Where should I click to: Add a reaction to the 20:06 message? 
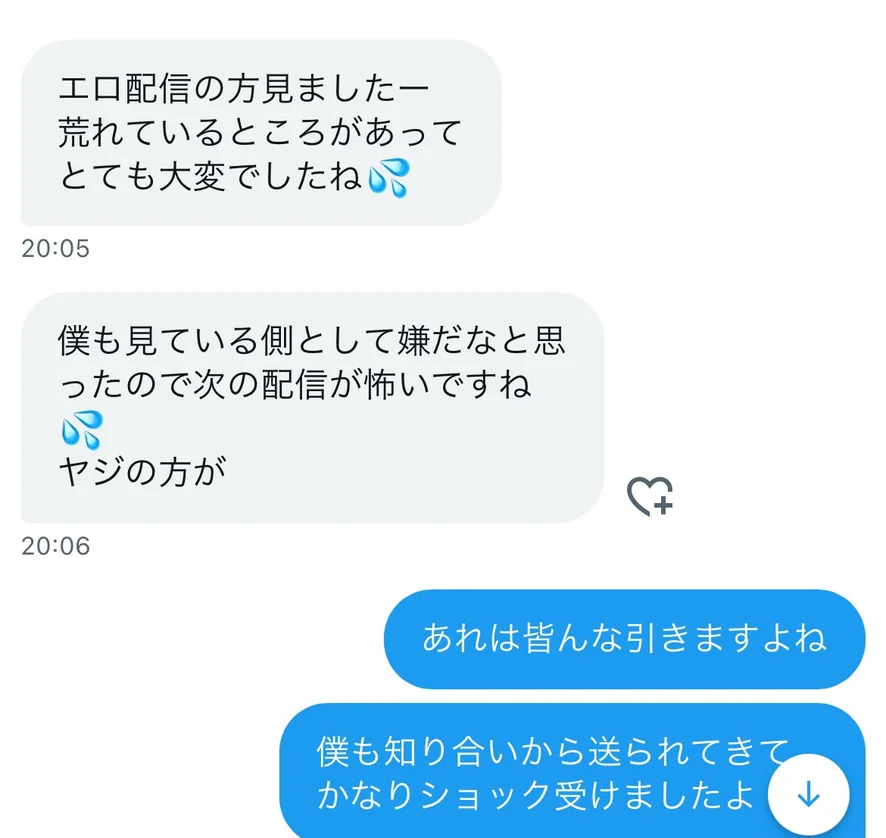coord(650,496)
